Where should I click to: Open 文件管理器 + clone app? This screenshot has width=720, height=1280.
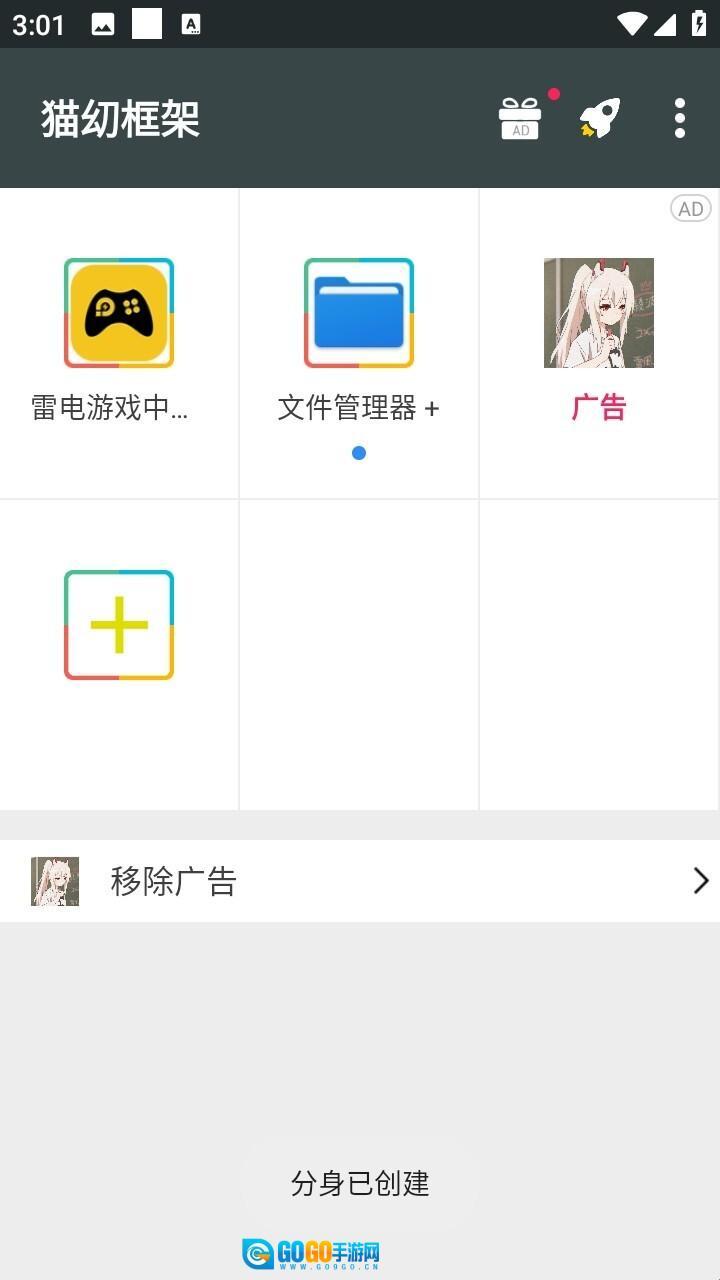point(359,314)
